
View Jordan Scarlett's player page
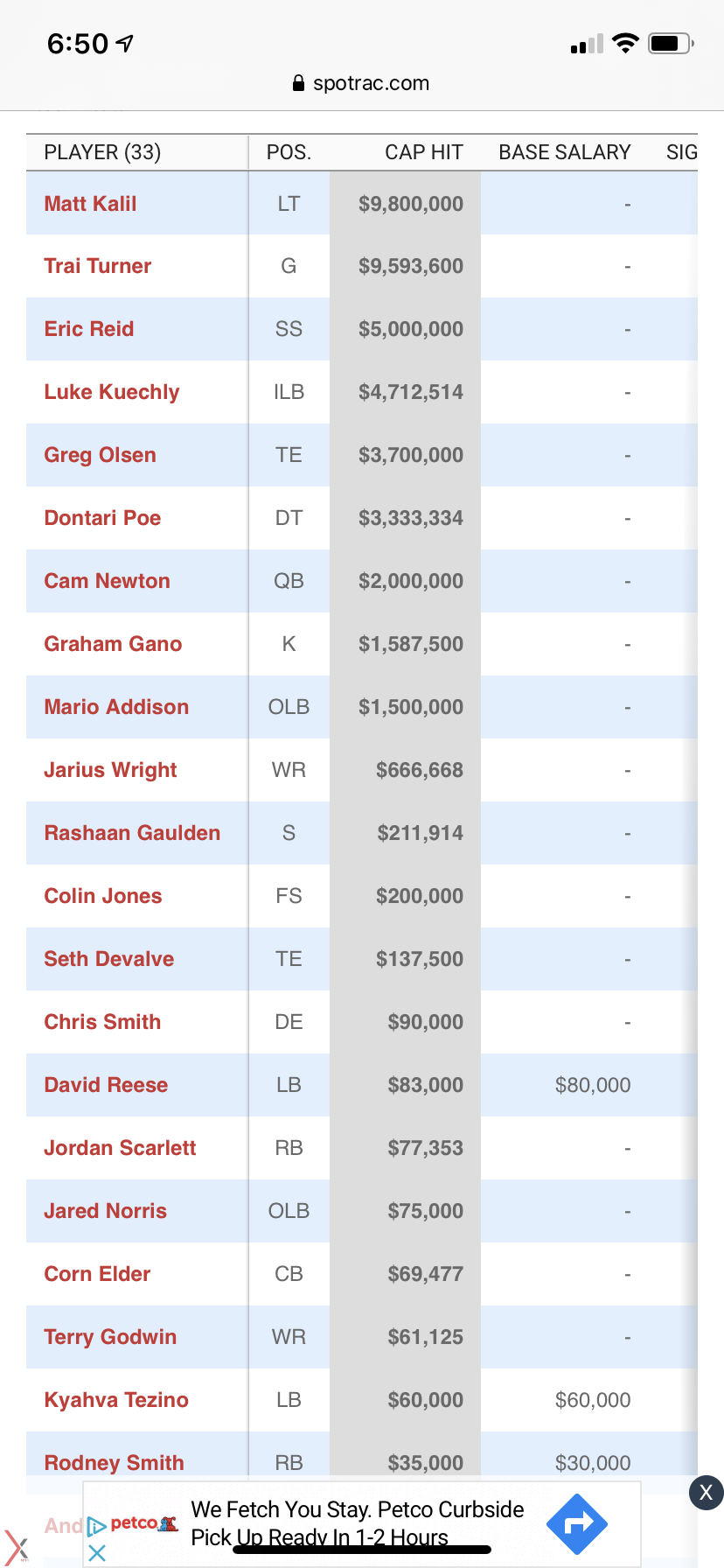[x=120, y=1148]
